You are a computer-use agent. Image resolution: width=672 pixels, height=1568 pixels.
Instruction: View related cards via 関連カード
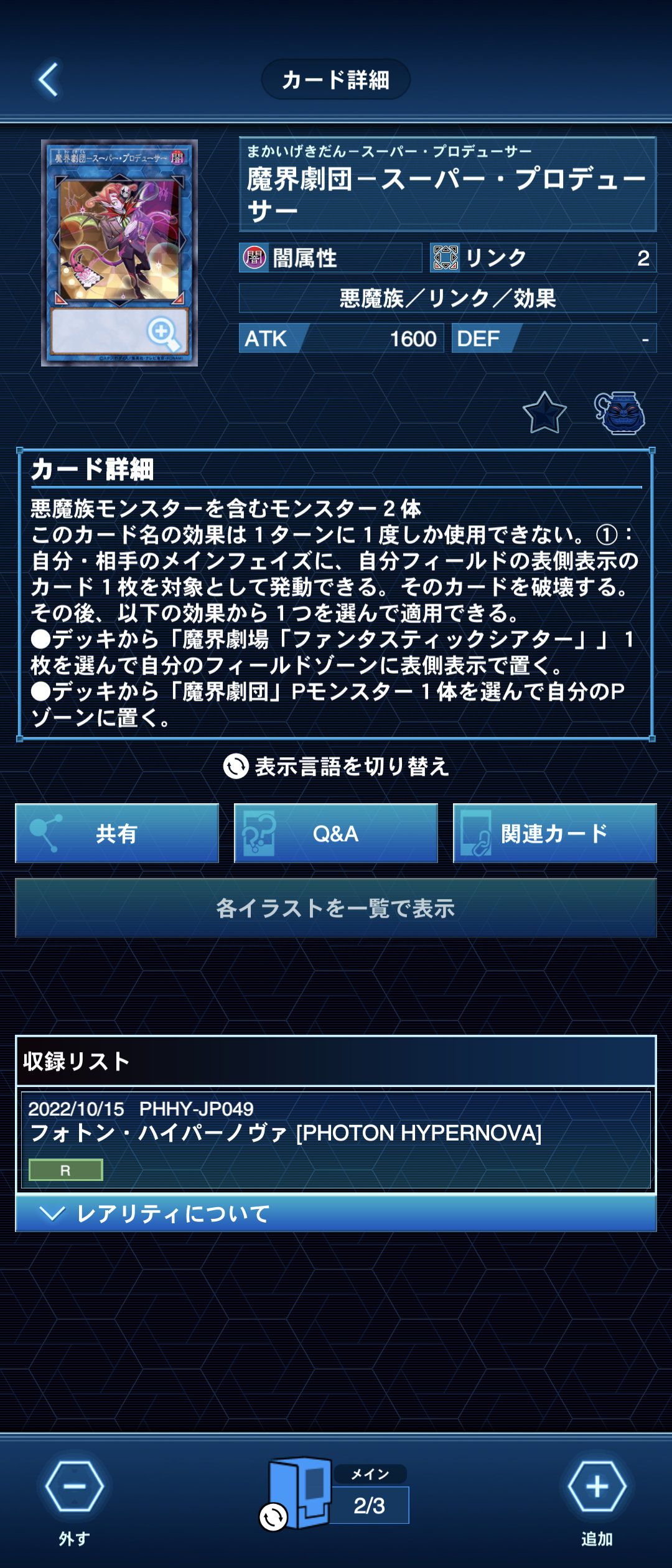coord(554,833)
